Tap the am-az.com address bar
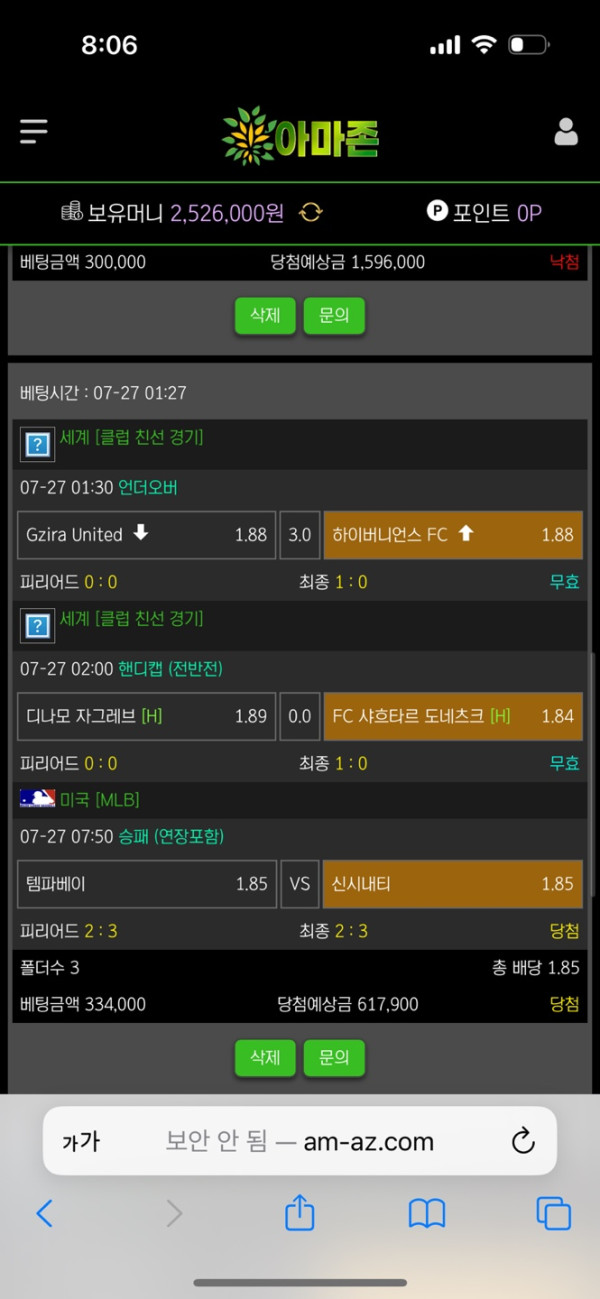Viewport: 600px width, 1299px height. (300, 1141)
